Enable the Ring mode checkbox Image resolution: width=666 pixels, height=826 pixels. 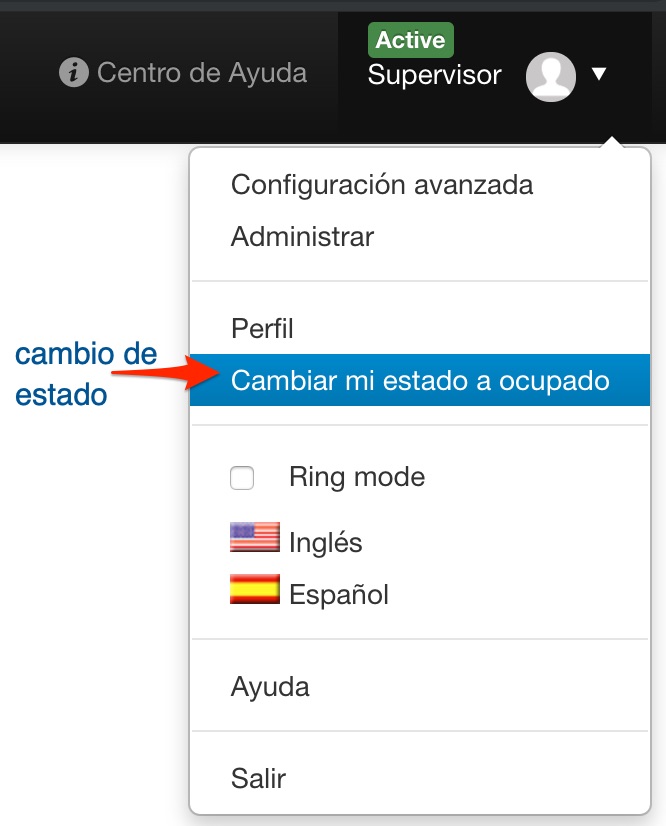pyautogui.click(x=242, y=478)
